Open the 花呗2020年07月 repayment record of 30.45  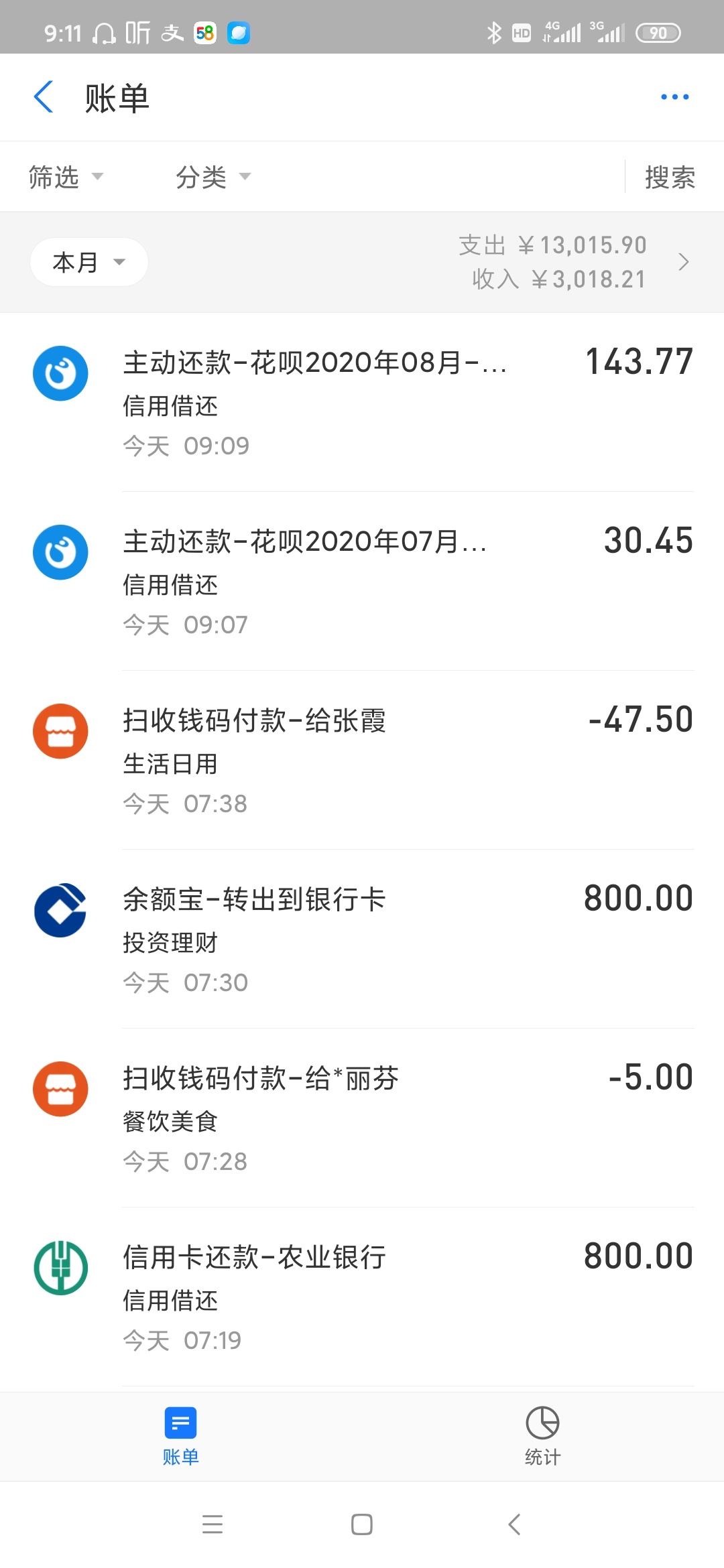(x=362, y=581)
